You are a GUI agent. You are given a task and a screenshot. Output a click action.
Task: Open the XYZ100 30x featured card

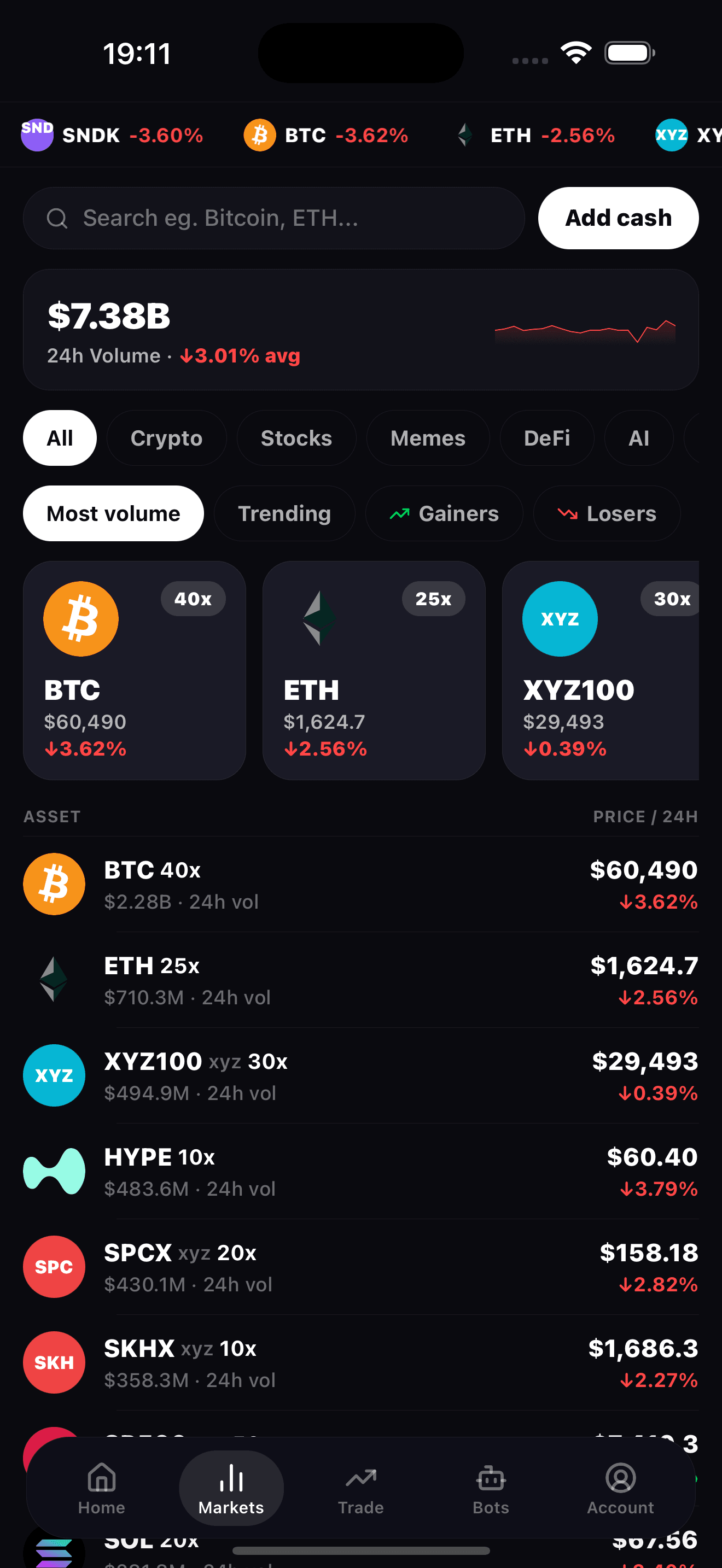[600, 670]
